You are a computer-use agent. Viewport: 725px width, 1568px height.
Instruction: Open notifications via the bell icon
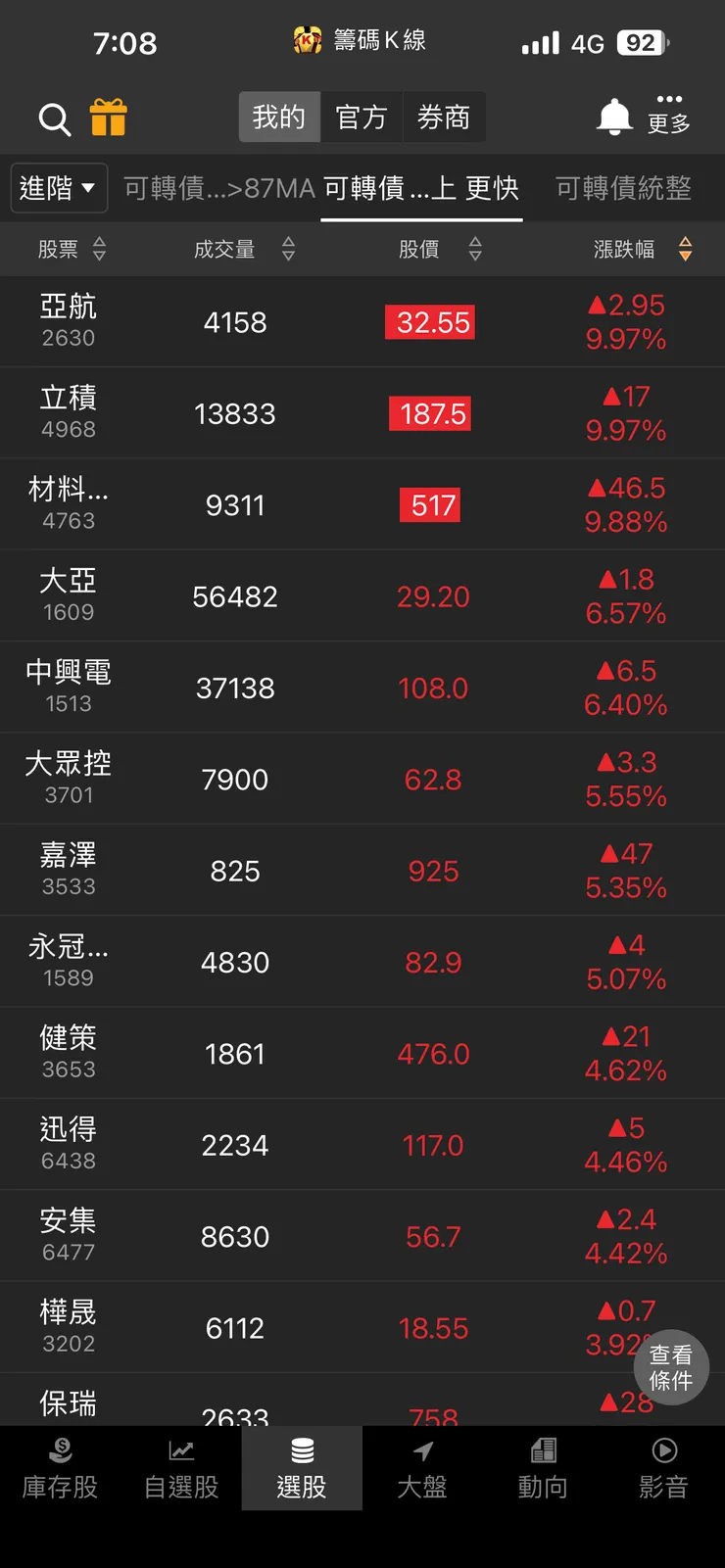tap(613, 116)
